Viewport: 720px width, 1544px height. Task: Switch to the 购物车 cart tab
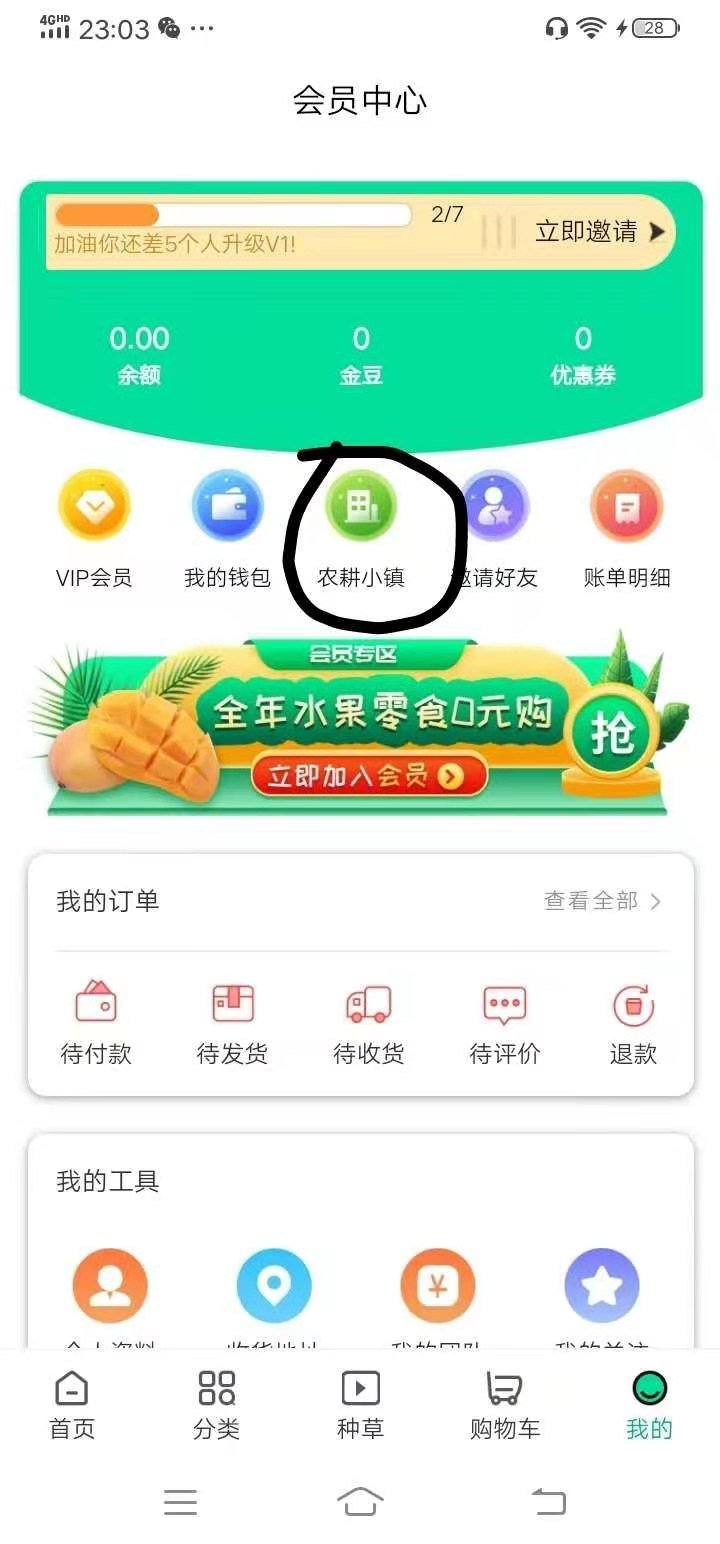[x=504, y=1405]
